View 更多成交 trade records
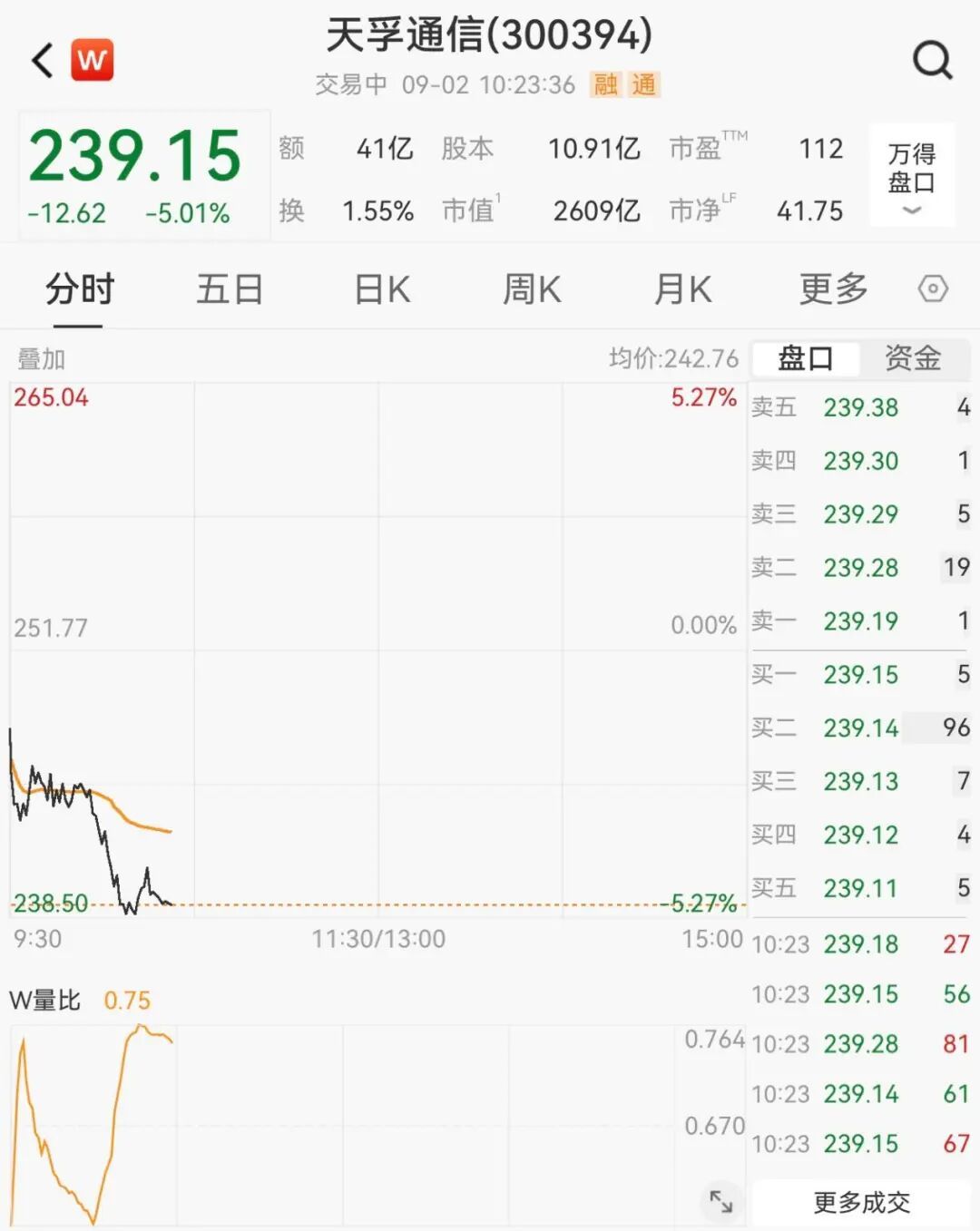The width and height of the screenshot is (980, 1231). point(861,1202)
